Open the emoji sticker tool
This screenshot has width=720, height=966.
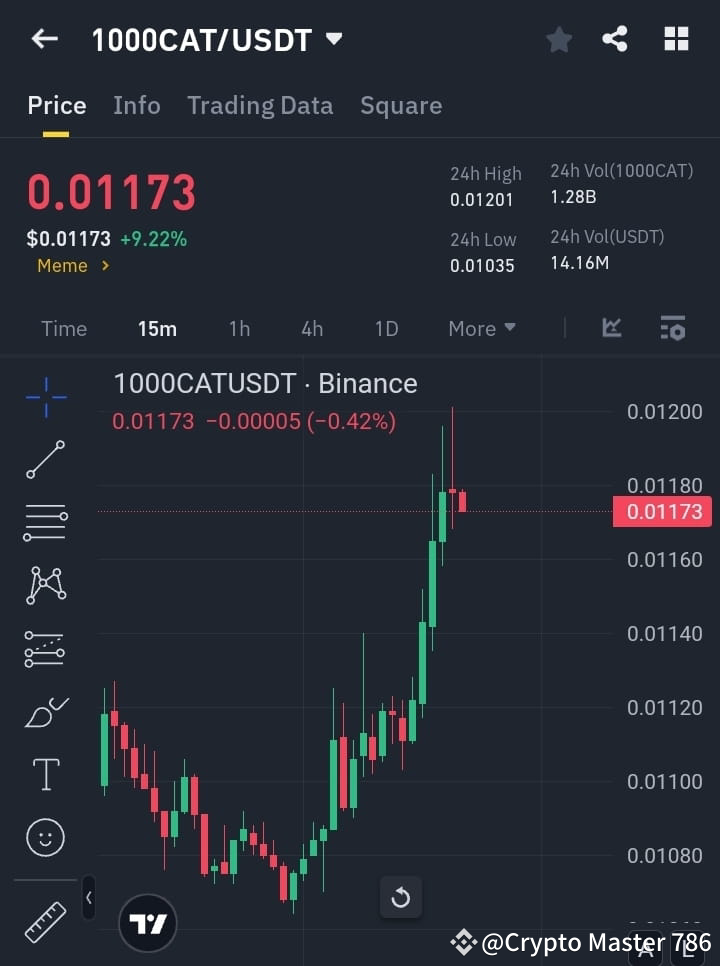coord(44,837)
